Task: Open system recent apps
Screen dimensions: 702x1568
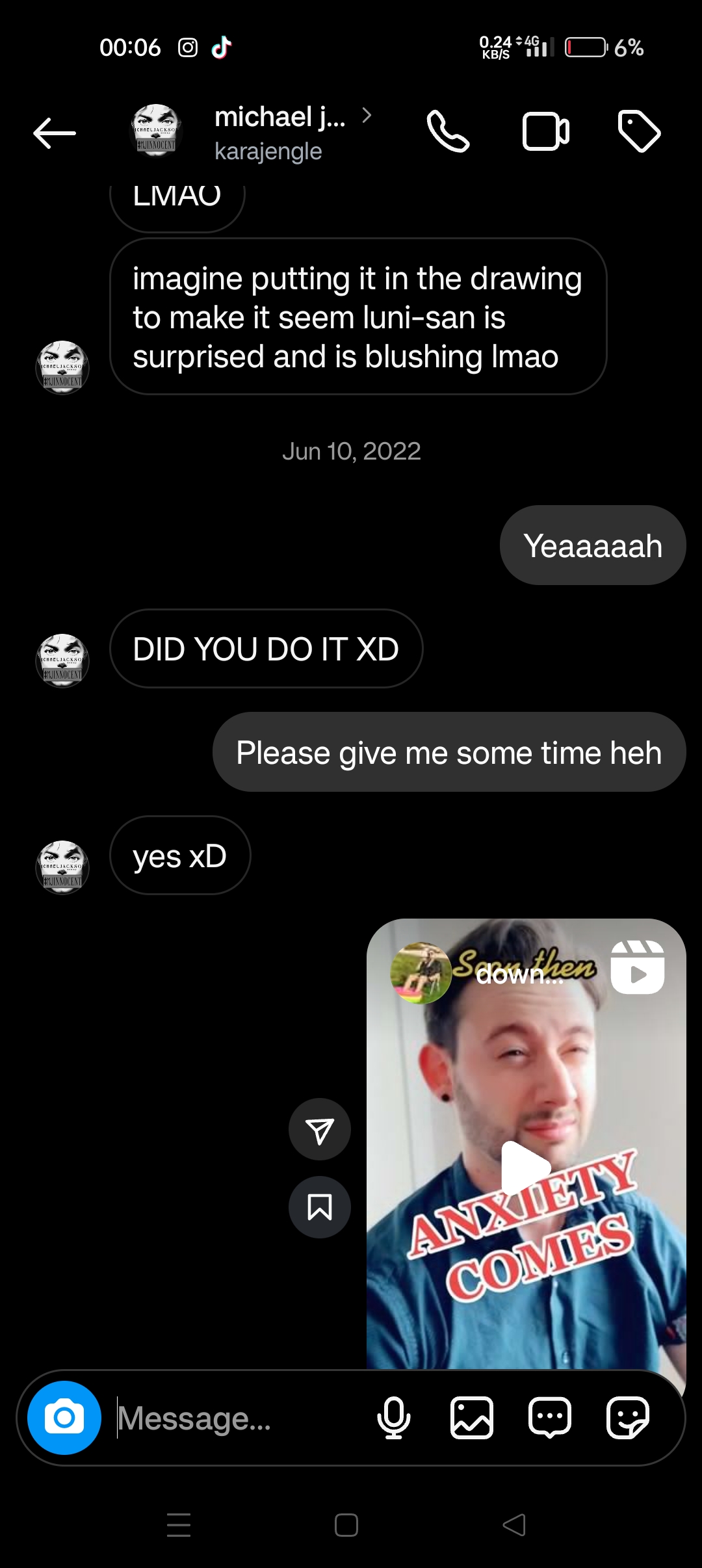Action: click(x=179, y=1525)
